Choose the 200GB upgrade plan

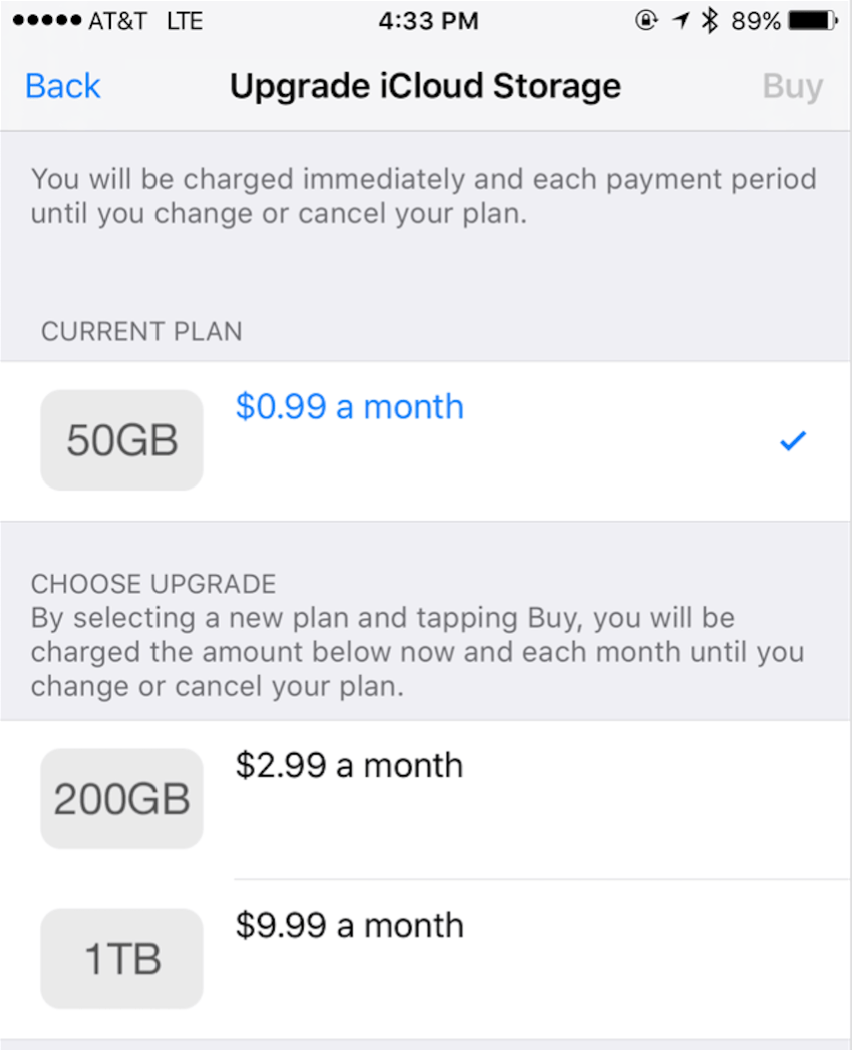(425, 799)
